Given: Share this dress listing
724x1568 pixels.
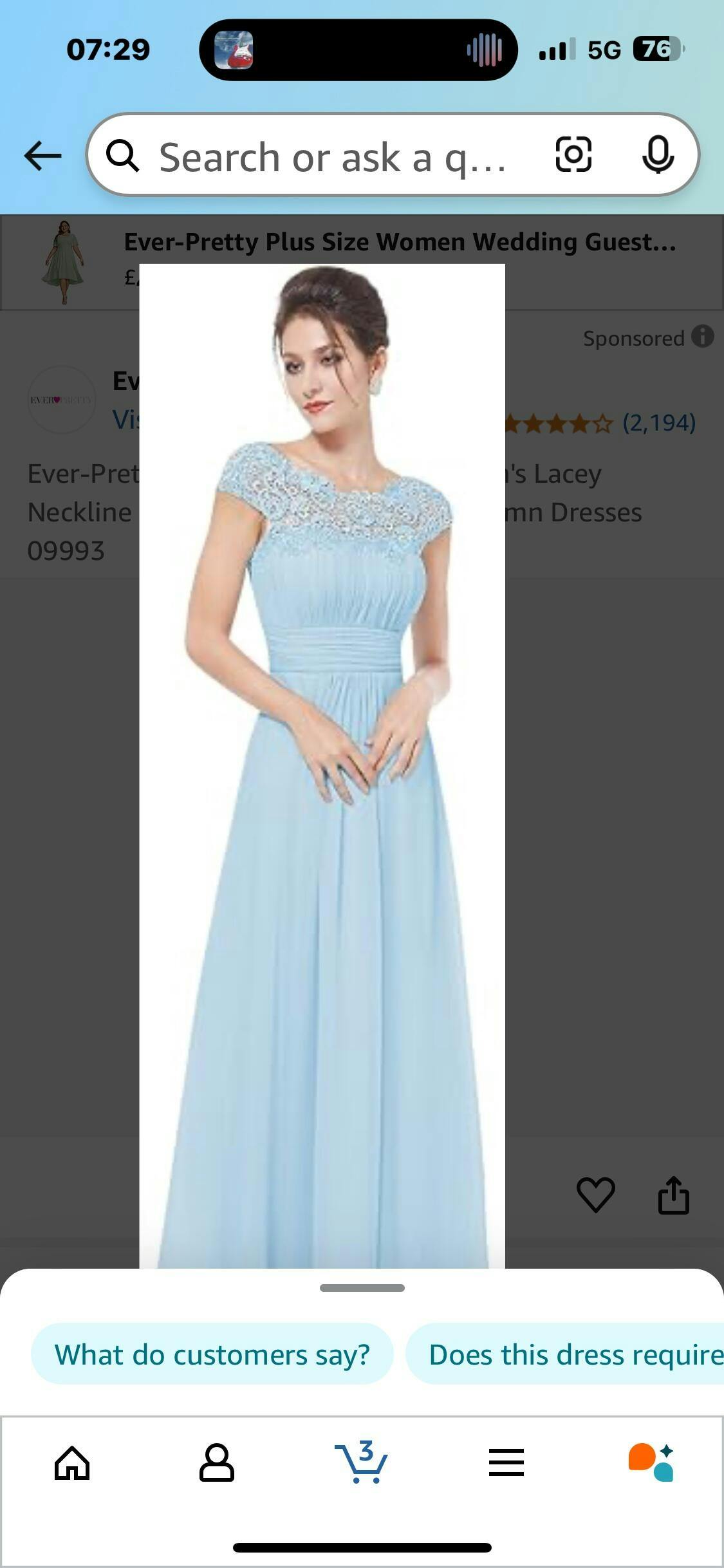Looking at the screenshot, I should [x=673, y=1195].
